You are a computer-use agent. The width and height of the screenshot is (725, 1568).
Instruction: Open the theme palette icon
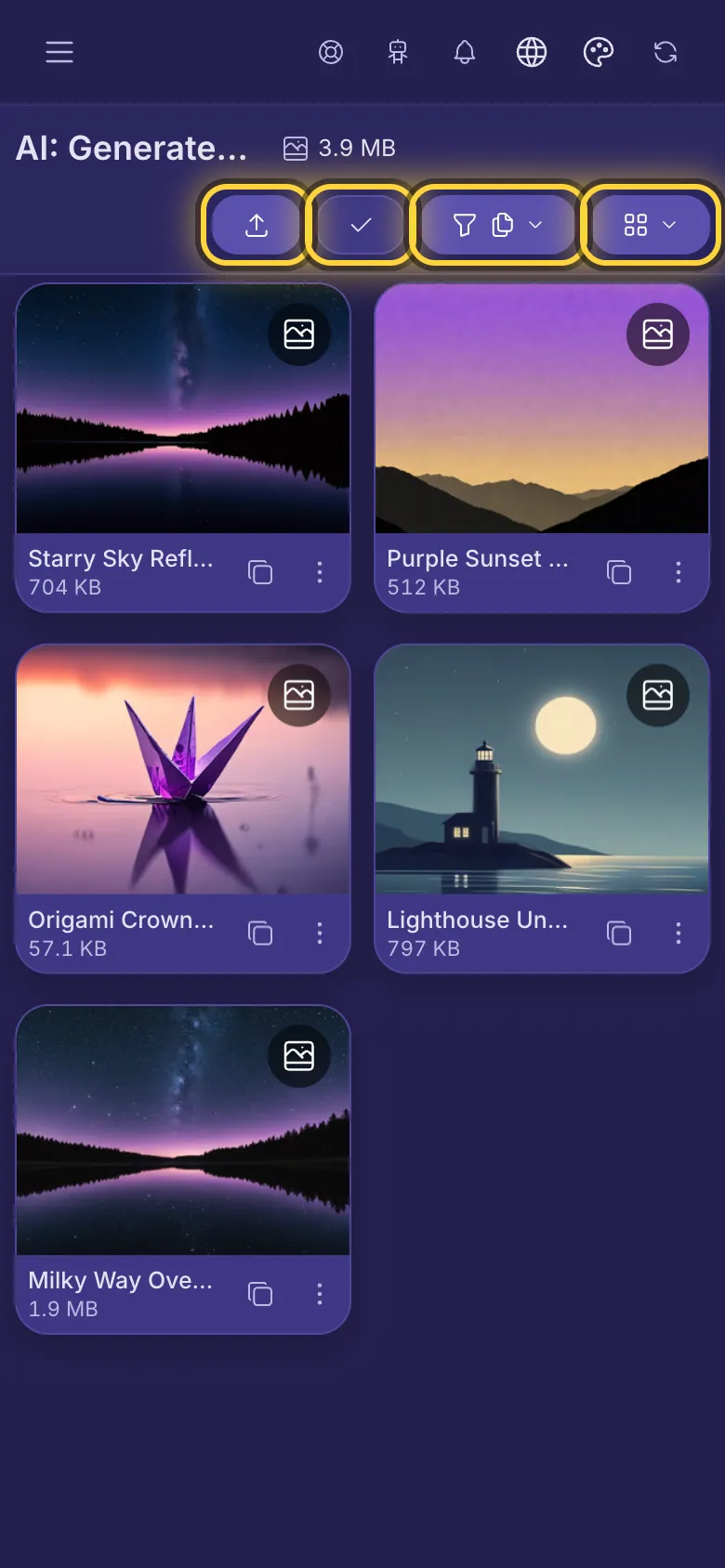point(599,52)
